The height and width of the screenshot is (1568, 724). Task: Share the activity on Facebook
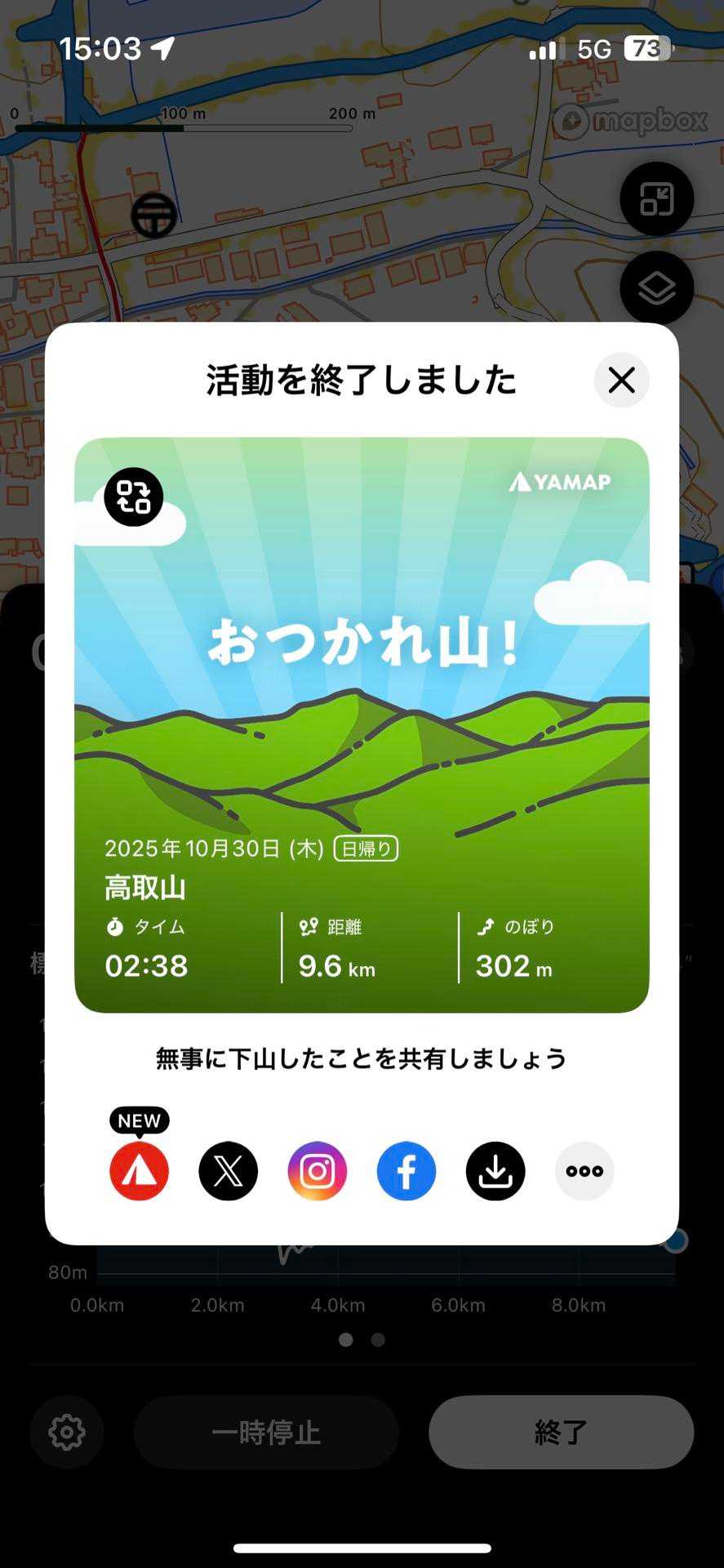406,1170
